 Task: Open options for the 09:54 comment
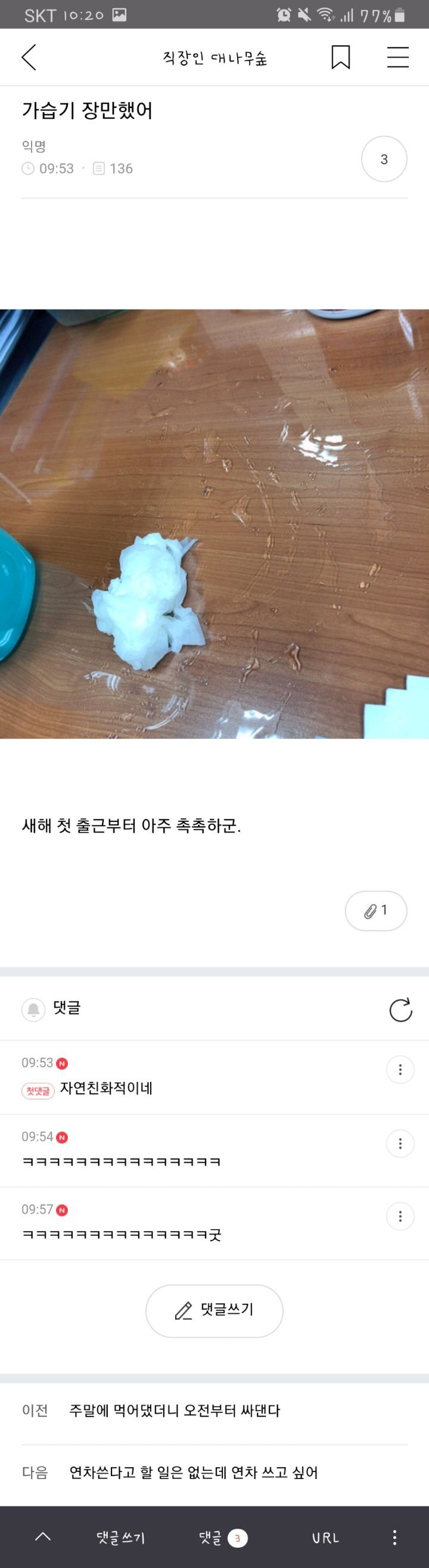click(400, 1144)
